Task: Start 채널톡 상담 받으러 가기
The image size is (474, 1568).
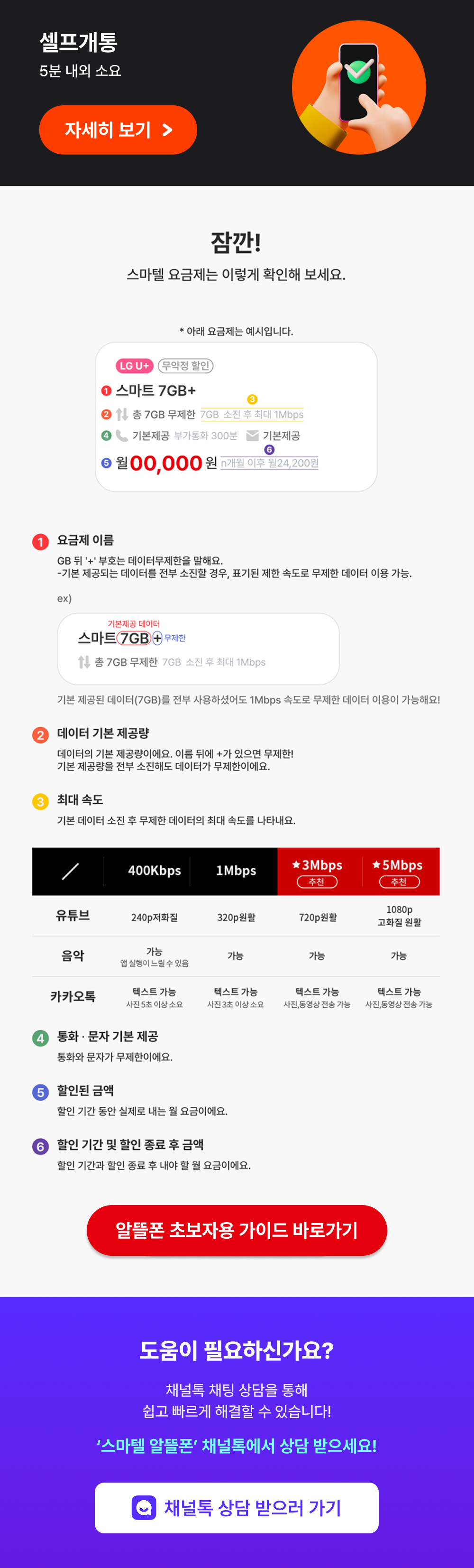Action: [x=237, y=1507]
